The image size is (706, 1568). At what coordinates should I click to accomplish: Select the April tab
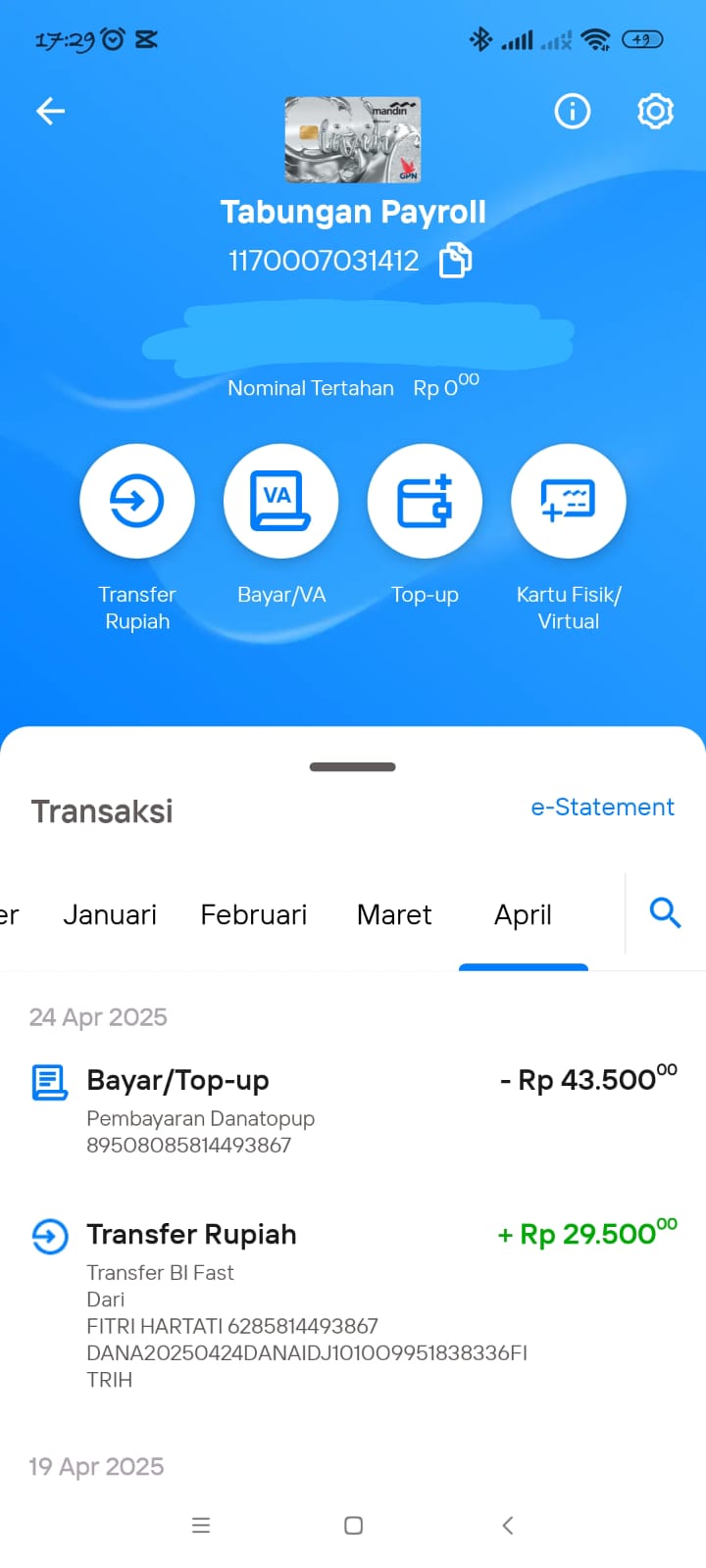pos(524,915)
